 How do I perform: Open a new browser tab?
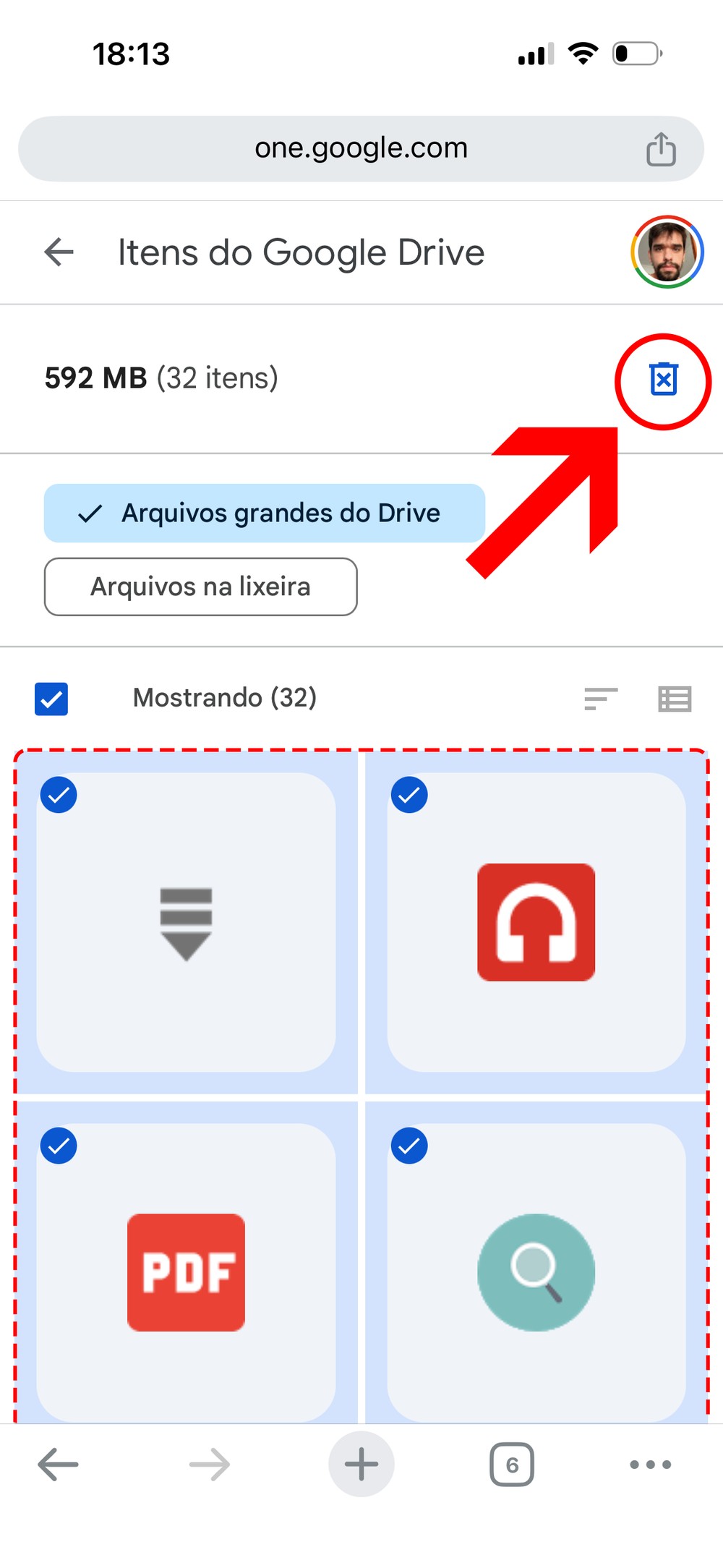tap(361, 1465)
